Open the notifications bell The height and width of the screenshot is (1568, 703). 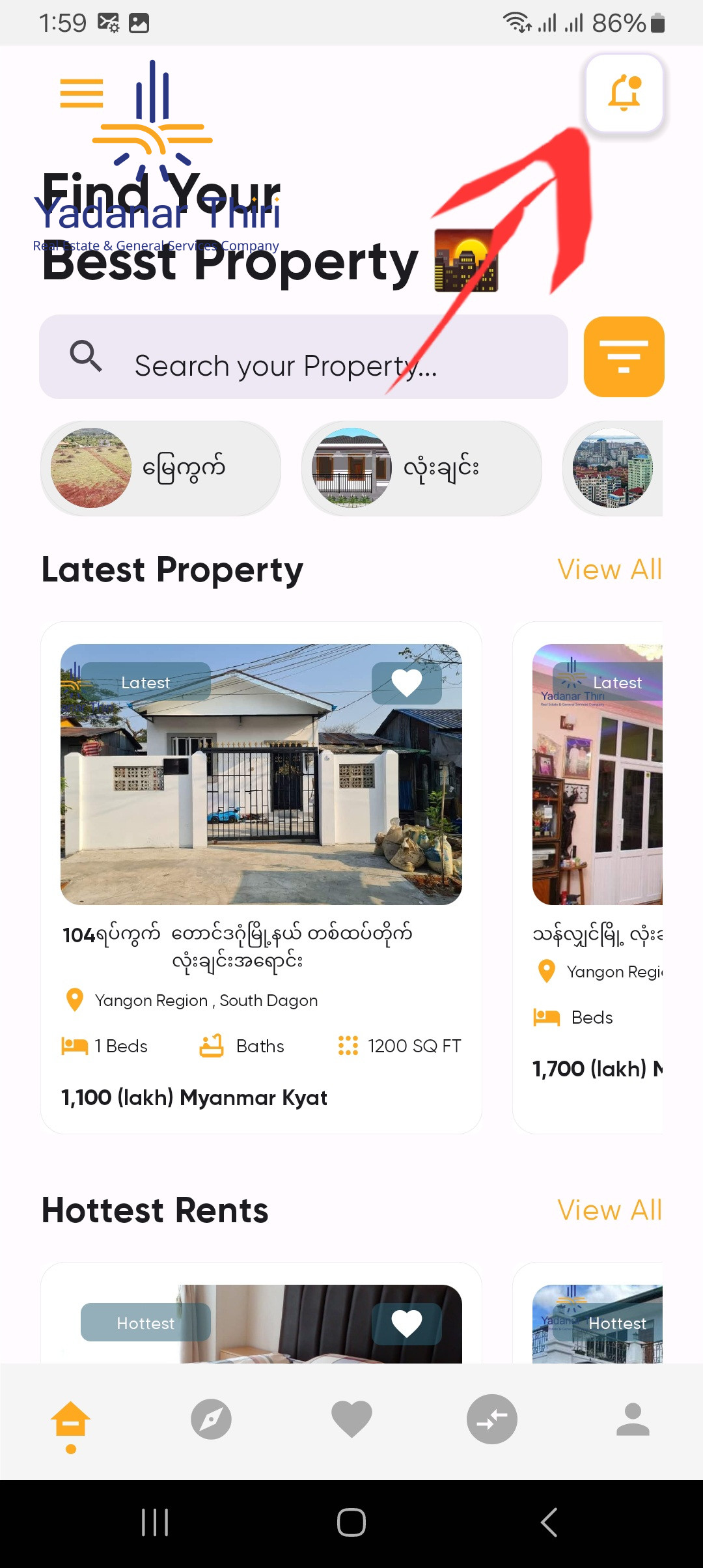[x=624, y=93]
